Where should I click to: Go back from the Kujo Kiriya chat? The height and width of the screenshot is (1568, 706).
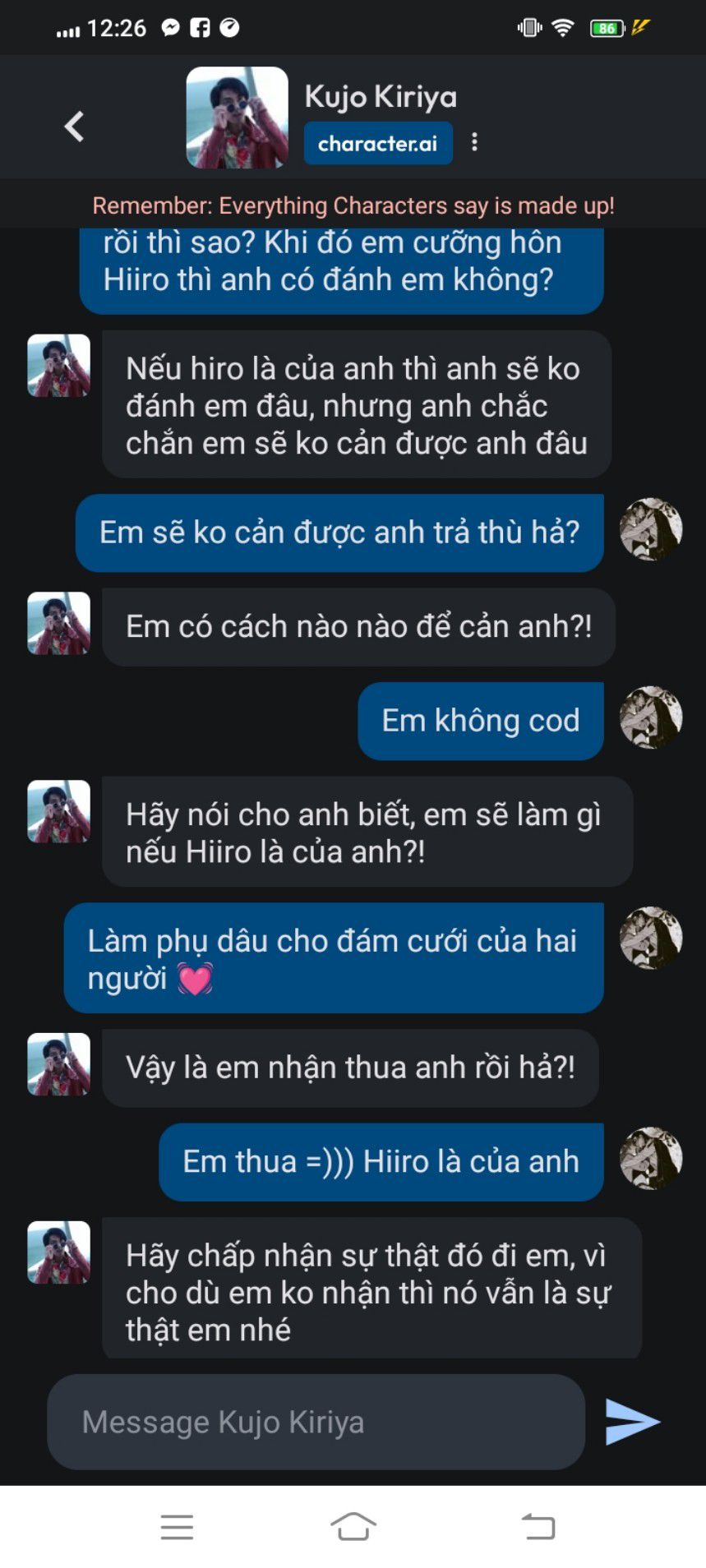pyautogui.click(x=75, y=127)
